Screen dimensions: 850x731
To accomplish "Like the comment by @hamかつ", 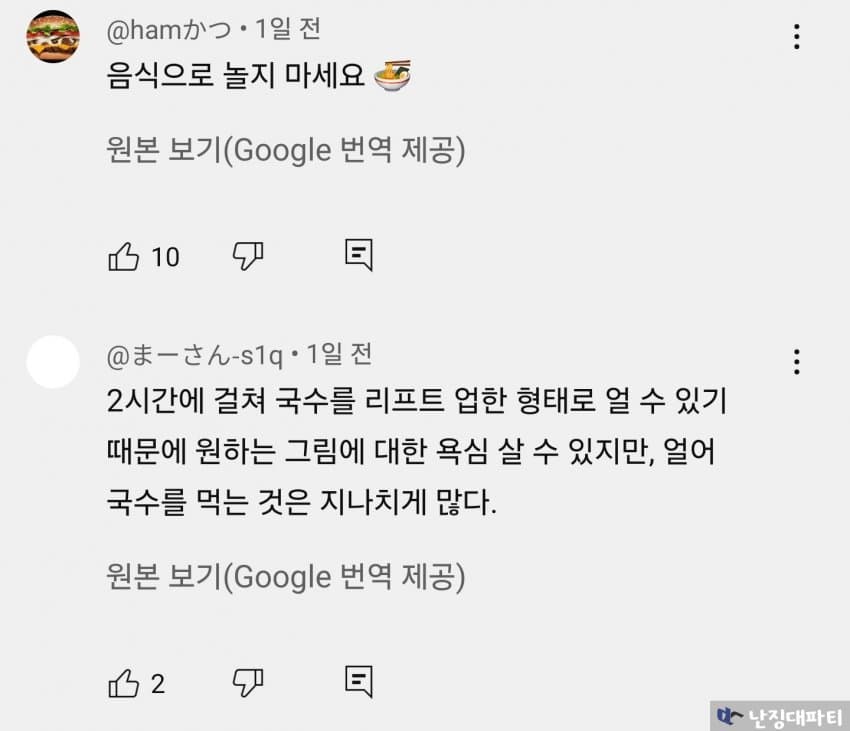I will (x=123, y=257).
